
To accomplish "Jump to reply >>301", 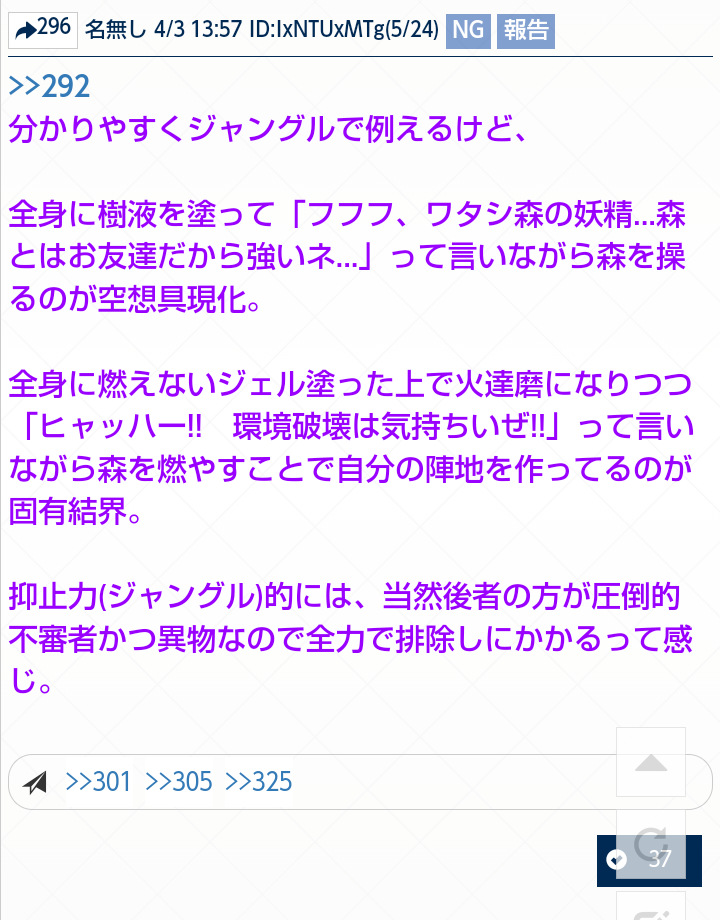I will click(x=98, y=781).
